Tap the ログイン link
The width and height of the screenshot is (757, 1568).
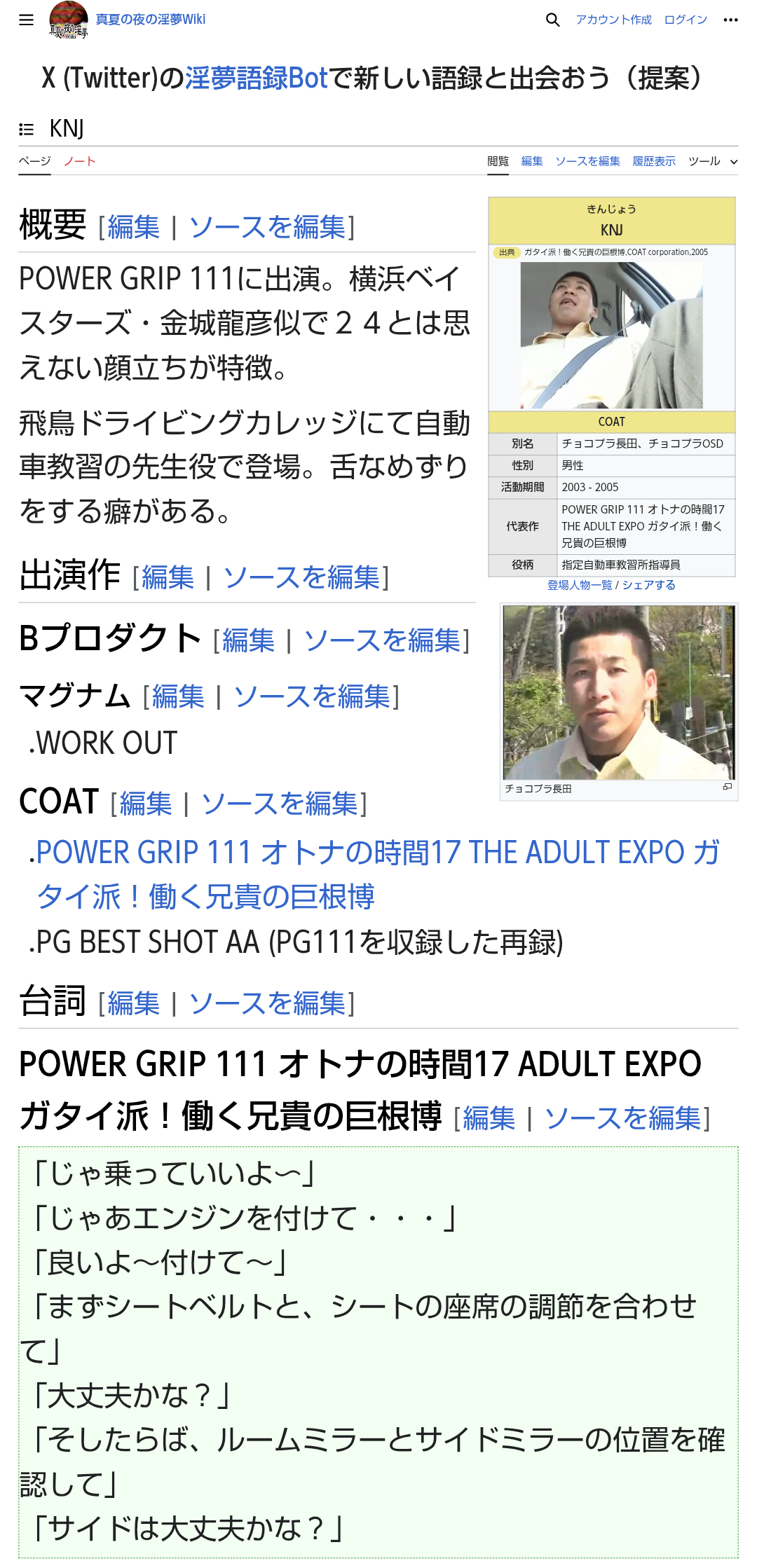(x=686, y=20)
